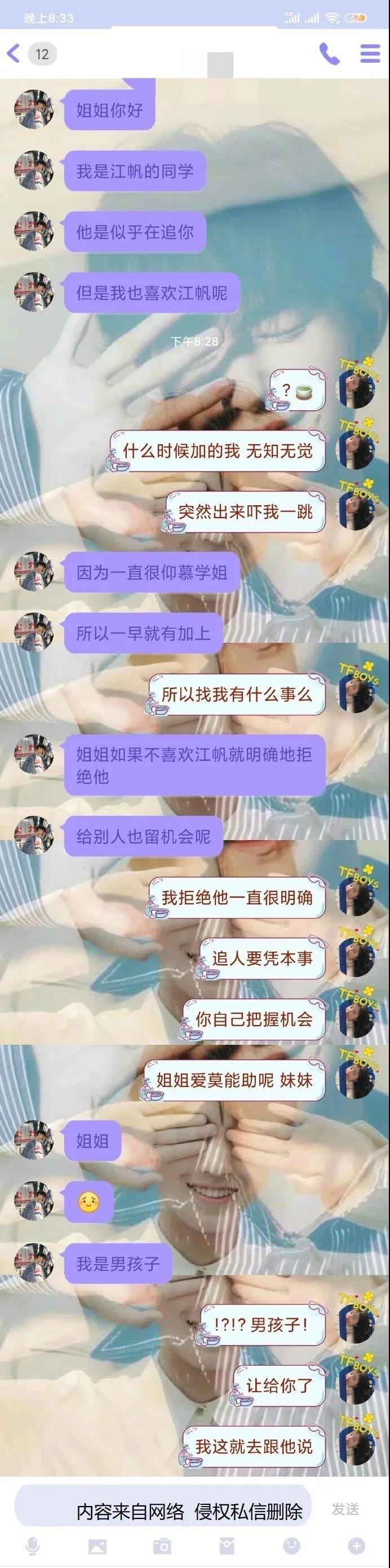Open the sender's avatar beside 姐姐你好
This screenshot has width=390, height=1568.
pyautogui.click(x=34, y=109)
